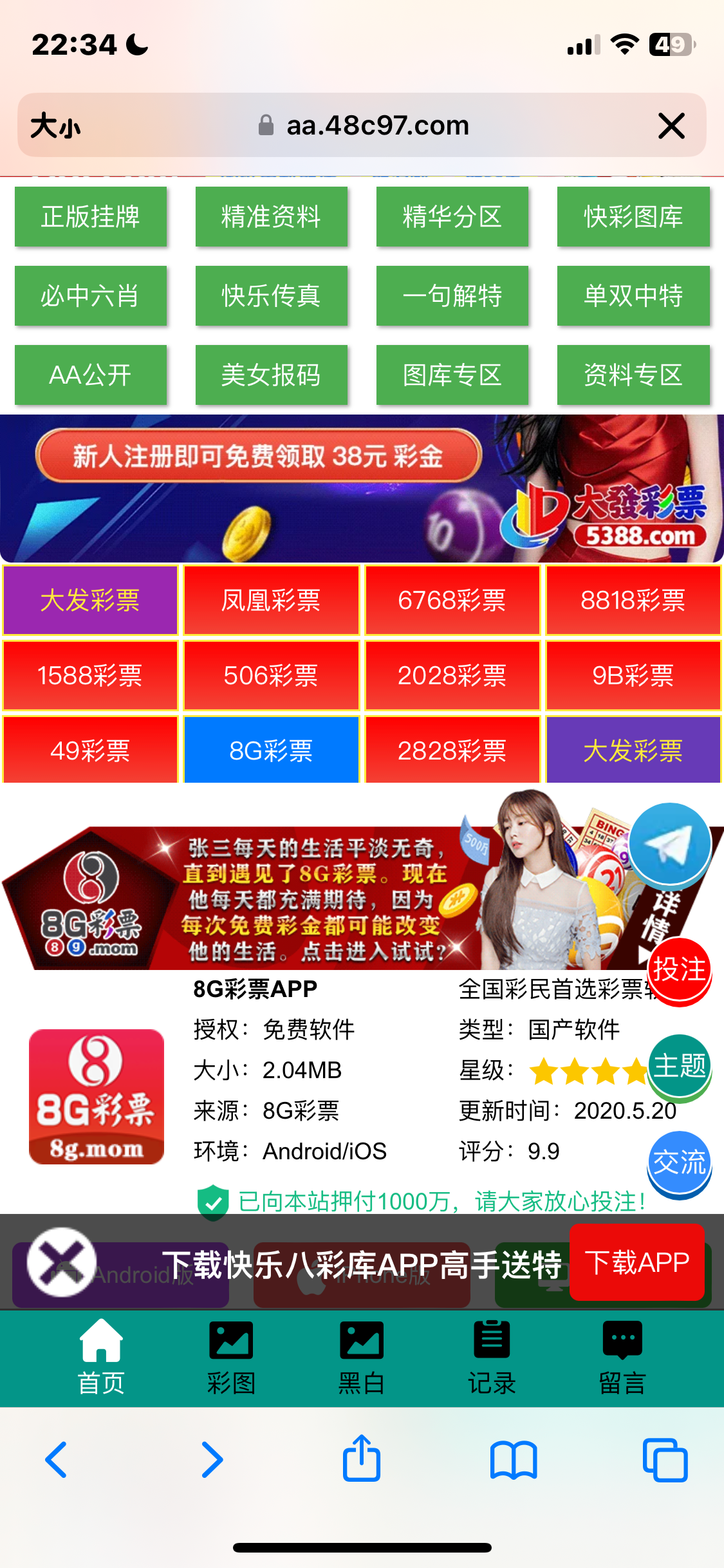Close the in-app browser with X
The width and height of the screenshot is (724, 1568).
point(671,126)
